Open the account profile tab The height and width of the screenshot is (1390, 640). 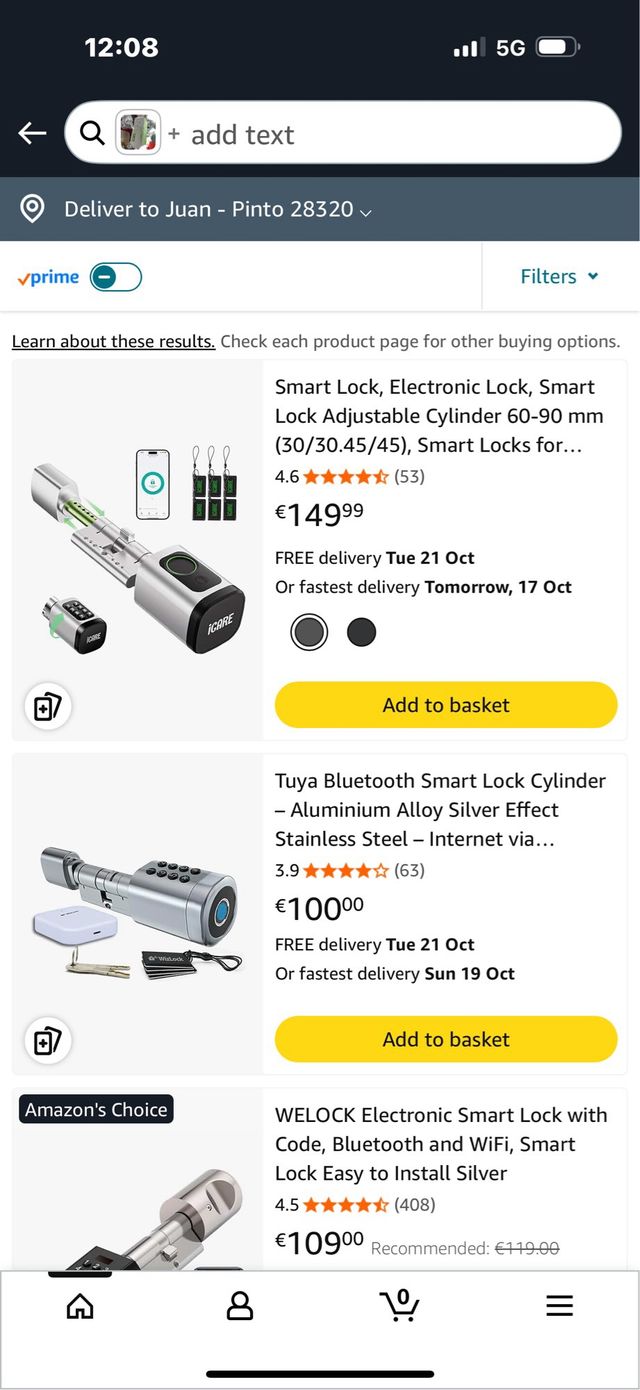pyautogui.click(x=240, y=1306)
